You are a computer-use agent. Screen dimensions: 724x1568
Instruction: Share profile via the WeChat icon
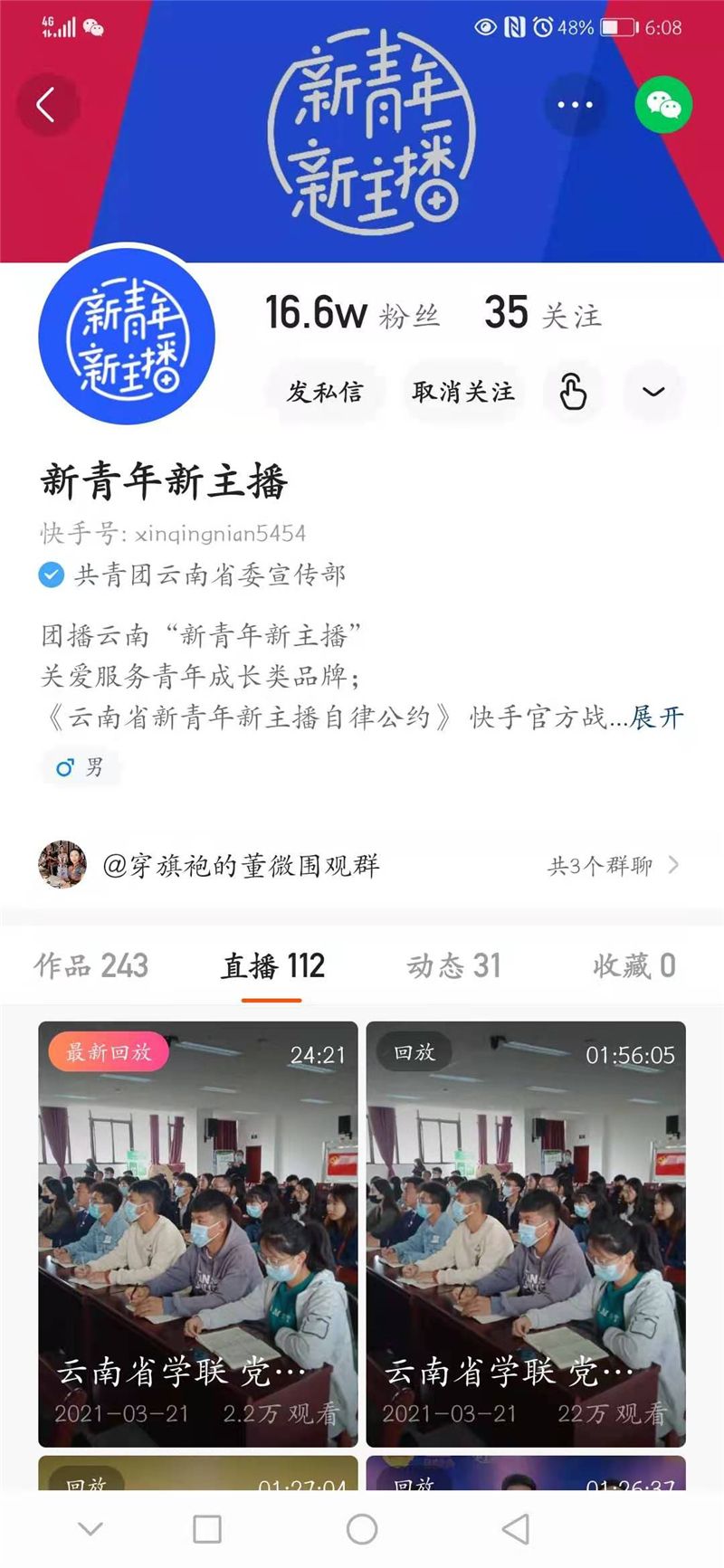(x=663, y=105)
